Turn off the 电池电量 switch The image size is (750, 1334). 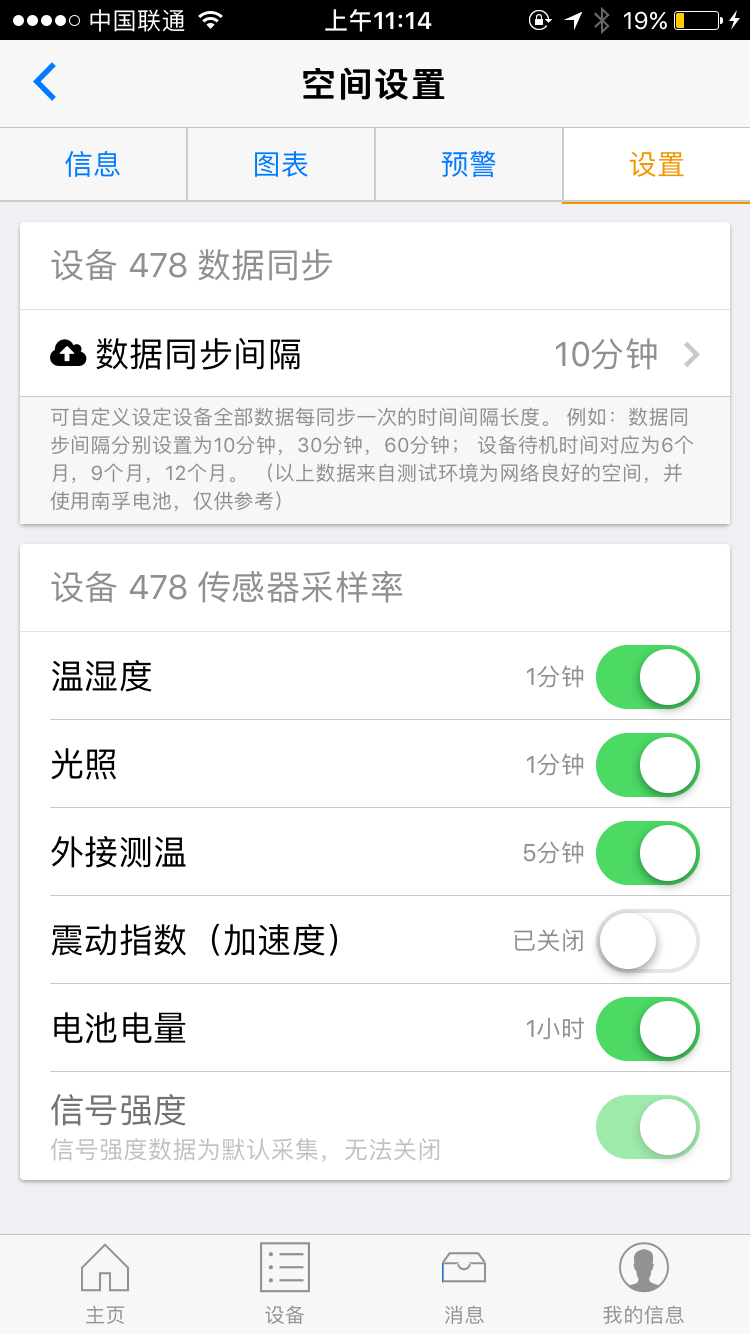(x=647, y=1029)
